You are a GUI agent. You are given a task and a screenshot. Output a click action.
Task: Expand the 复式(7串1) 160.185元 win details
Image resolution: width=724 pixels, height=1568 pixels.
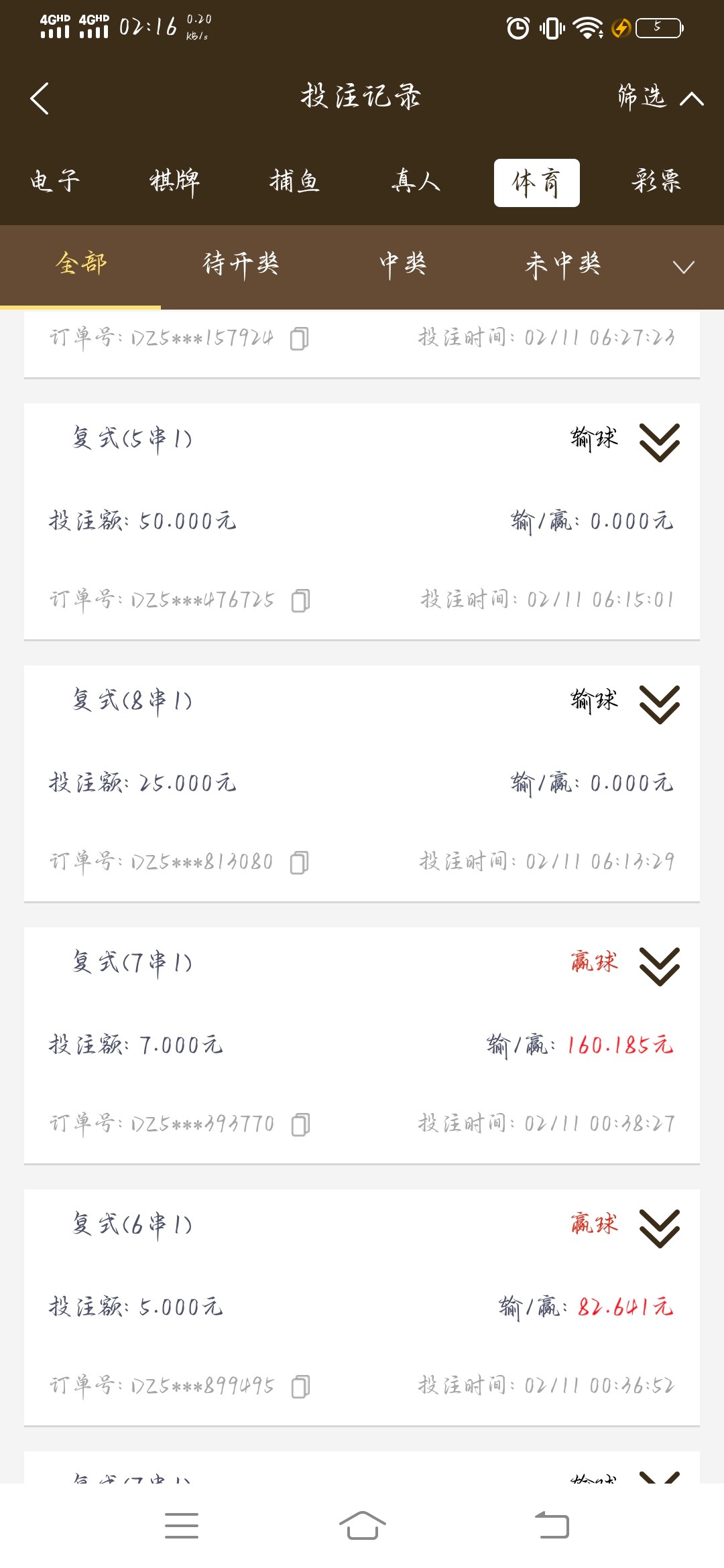[x=660, y=966]
